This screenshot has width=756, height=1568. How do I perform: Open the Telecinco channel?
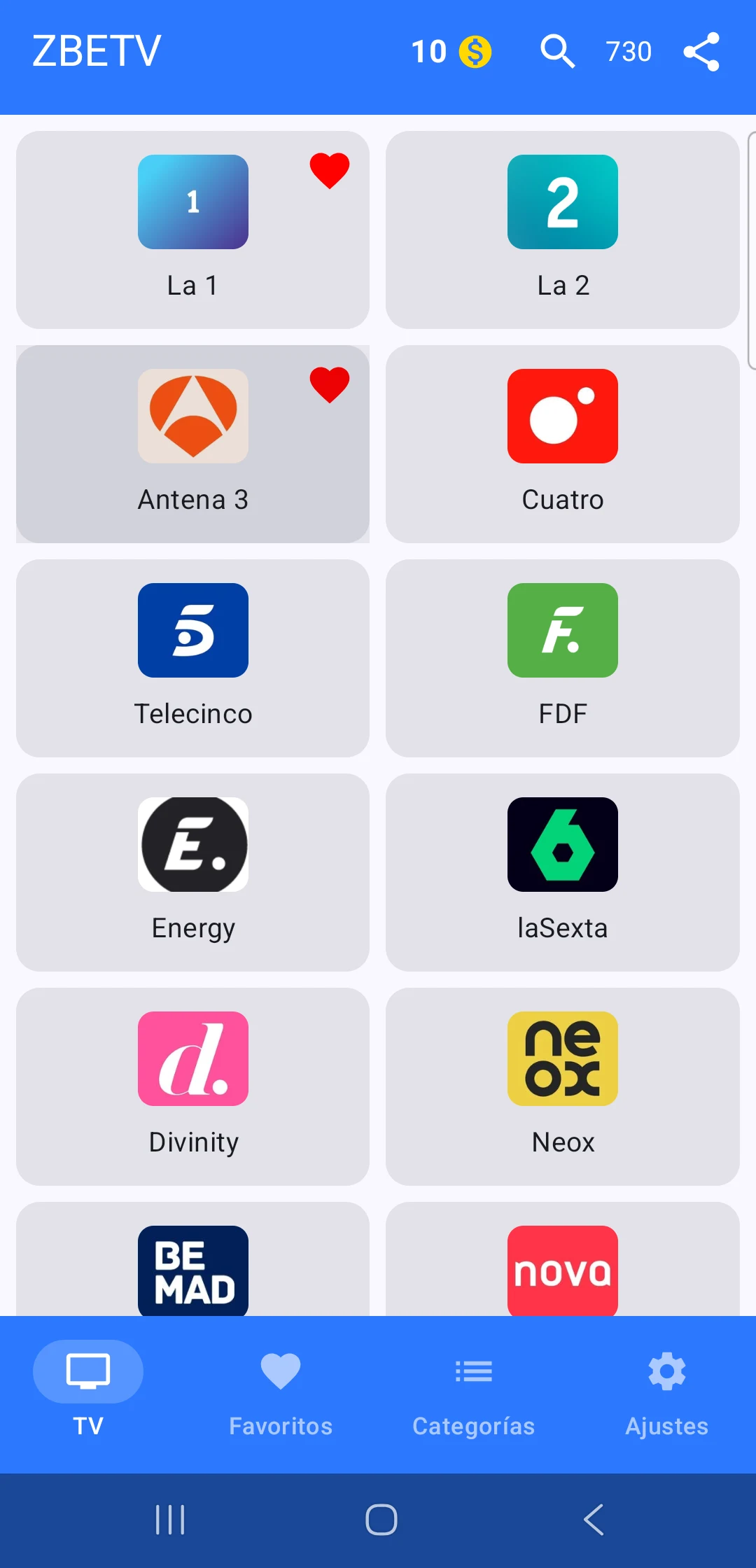pyautogui.click(x=192, y=658)
